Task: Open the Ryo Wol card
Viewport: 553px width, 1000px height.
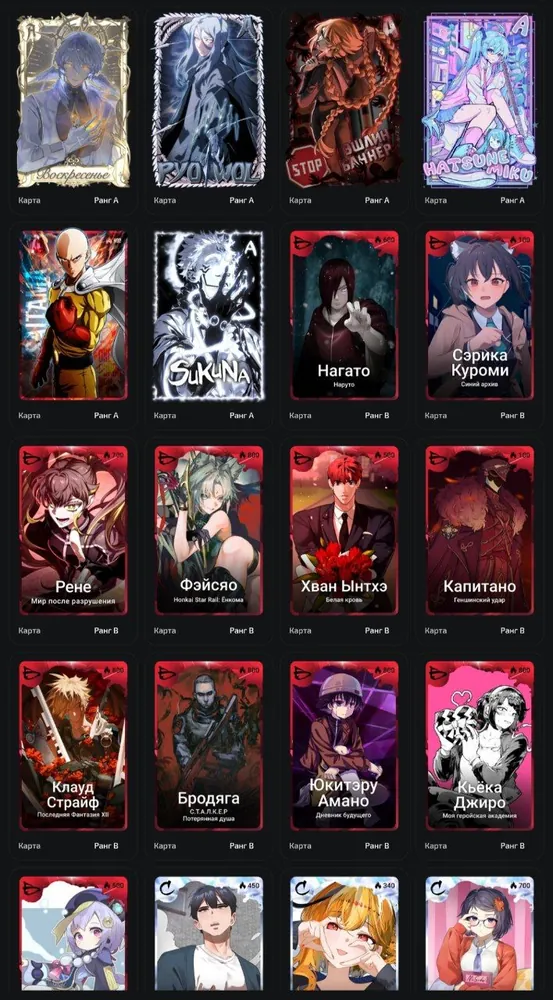Action: [209, 100]
